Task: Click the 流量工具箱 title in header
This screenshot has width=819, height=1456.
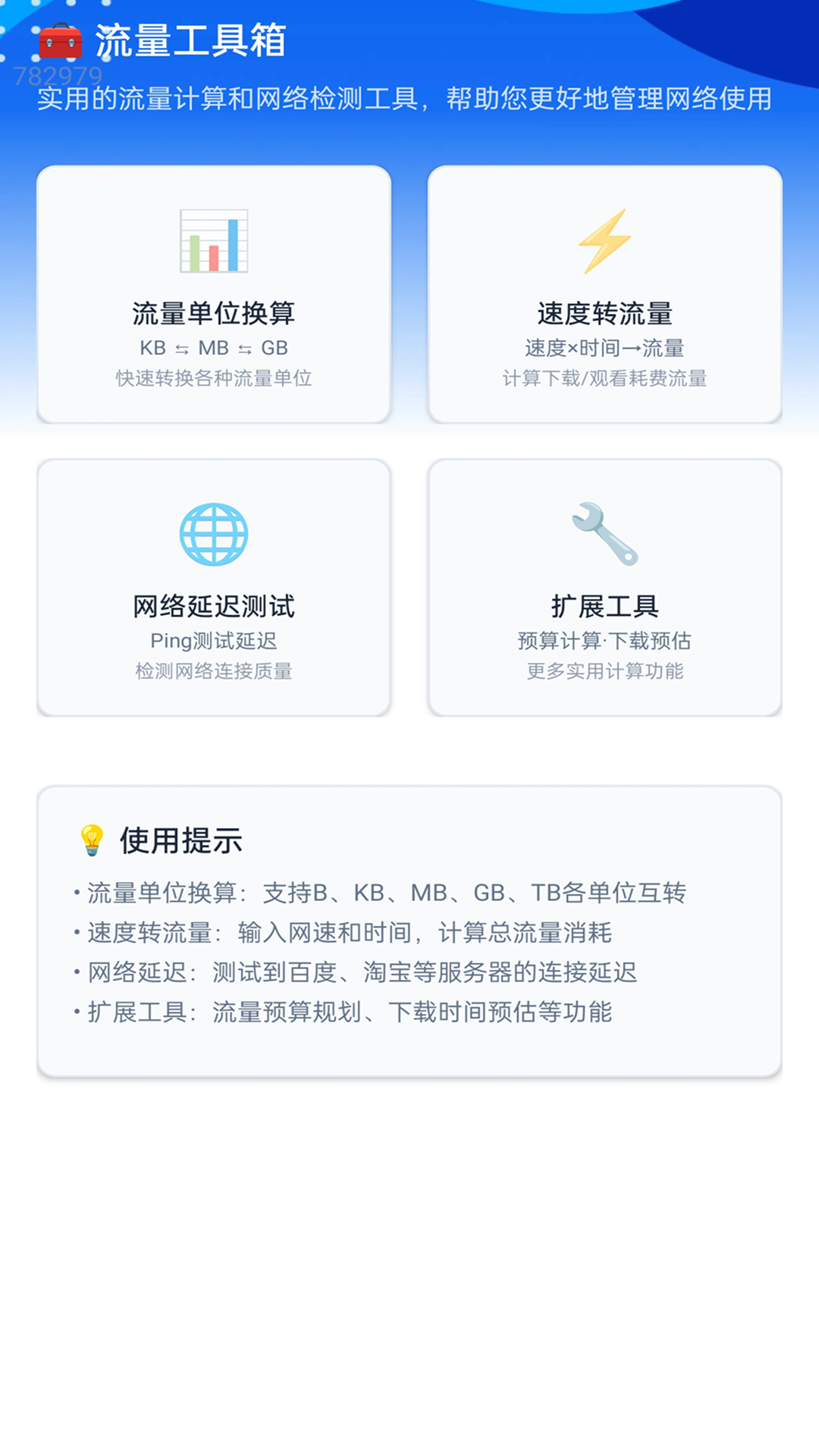Action: (x=190, y=38)
